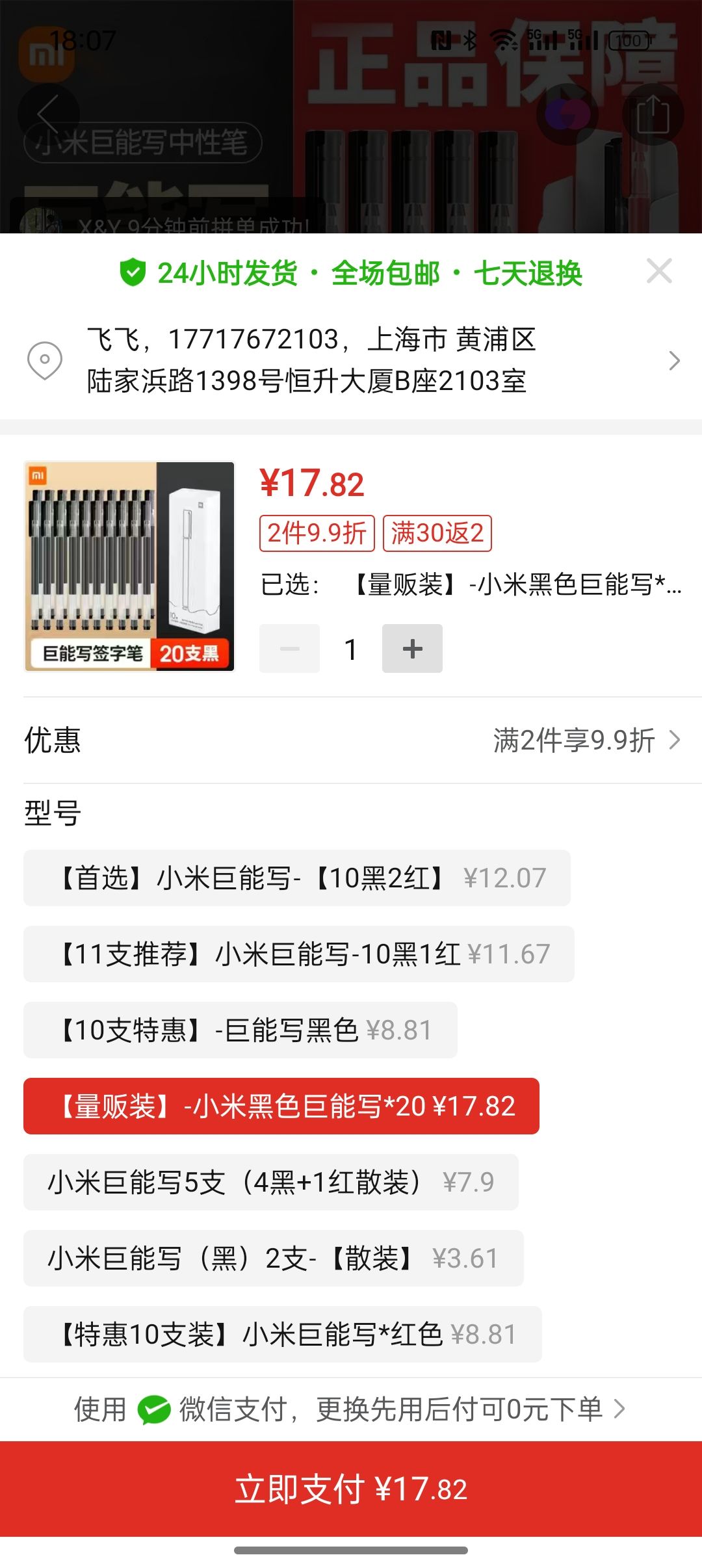Image resolution: width=702 pixels, height=1568 pixels.
Task: Open the 优惠 满2件享9.9折 row
Action: 351,740
